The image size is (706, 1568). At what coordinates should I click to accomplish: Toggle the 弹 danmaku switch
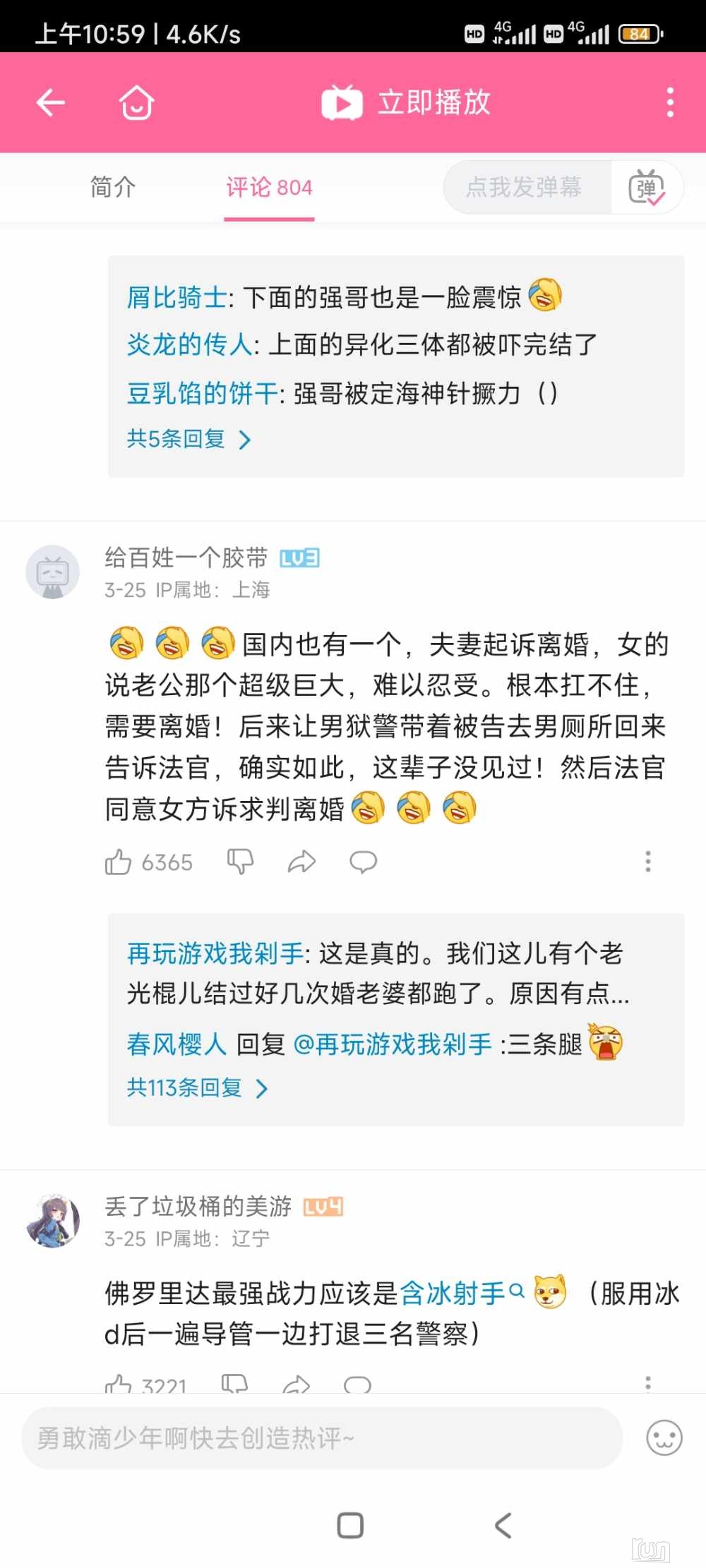click(647, 187)
